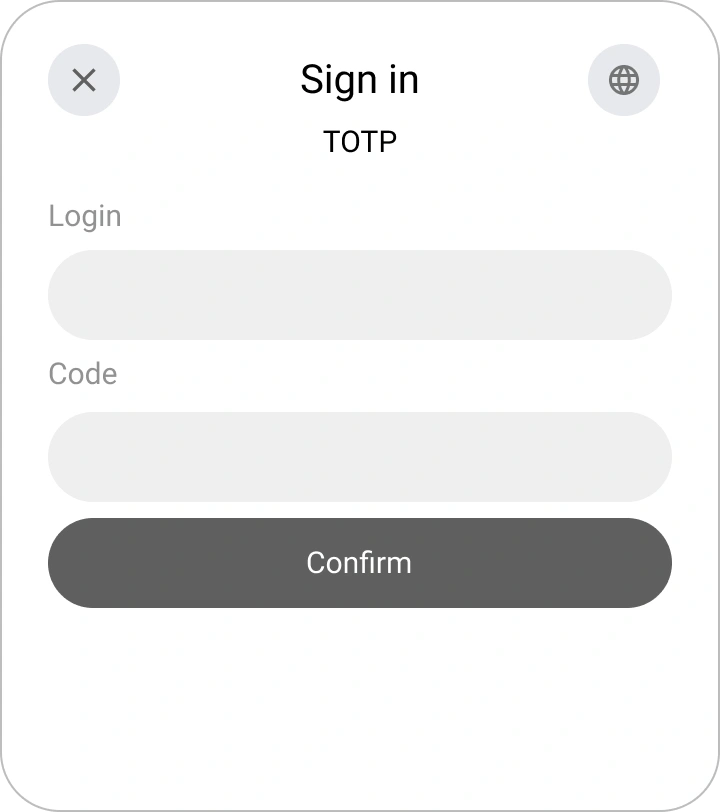Image resolution: width=720 pixels, height=812 pixels.
Task: Submit the TOTP form with Confirm
Action: (x=360, y=562)
